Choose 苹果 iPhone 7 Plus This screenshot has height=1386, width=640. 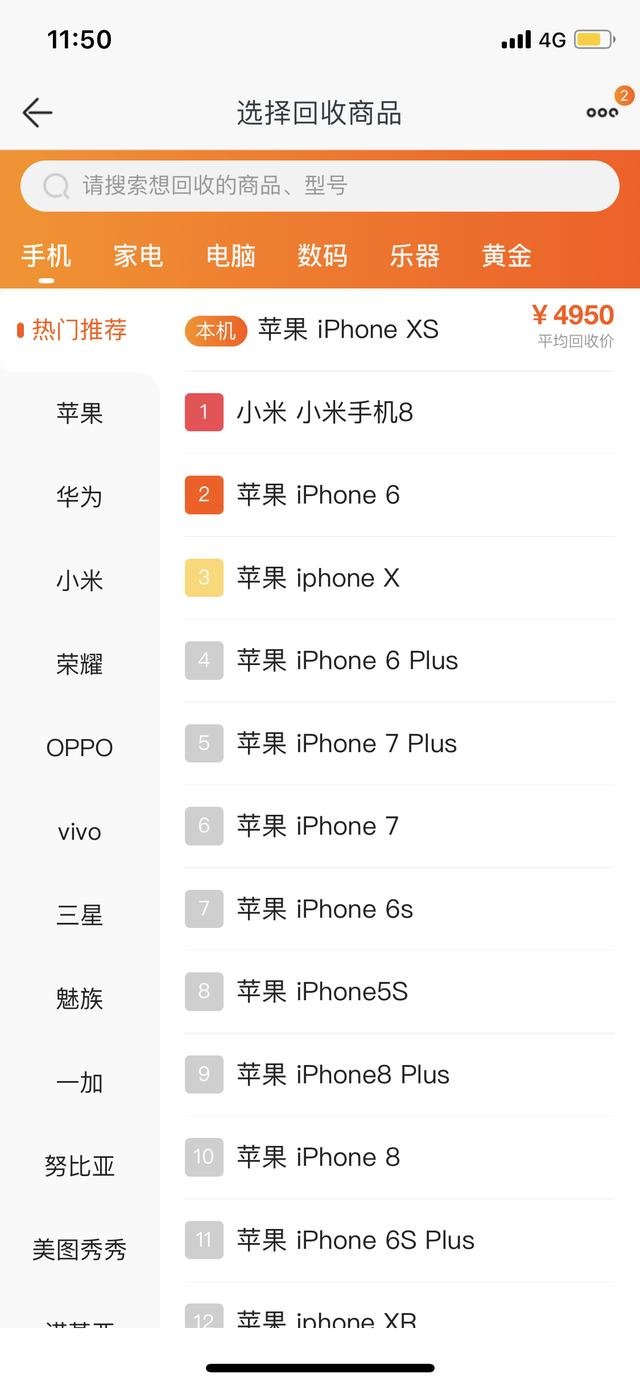click(x=400, y=744)
